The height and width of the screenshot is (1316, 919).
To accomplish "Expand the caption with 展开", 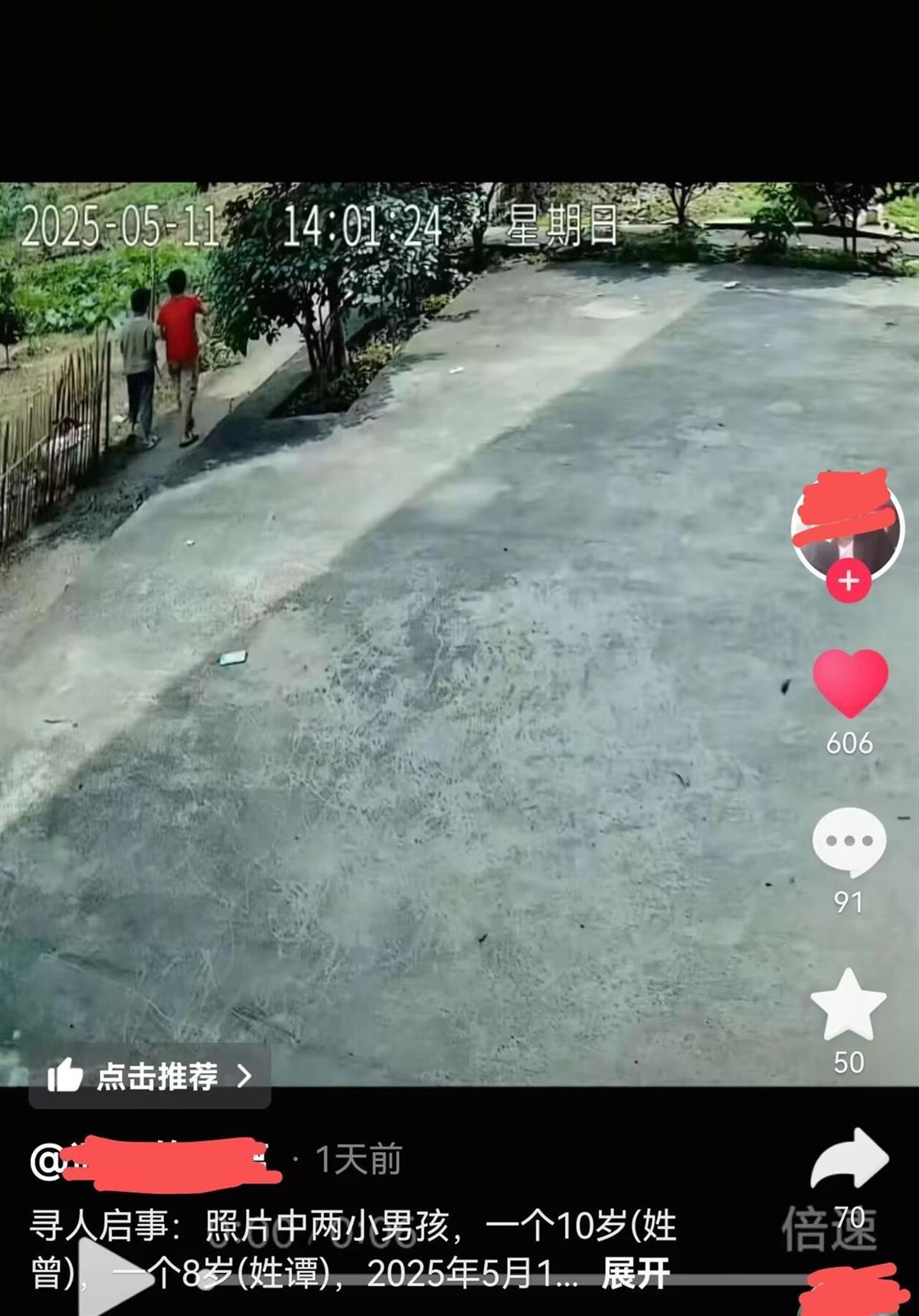I will click(635, 1274).
